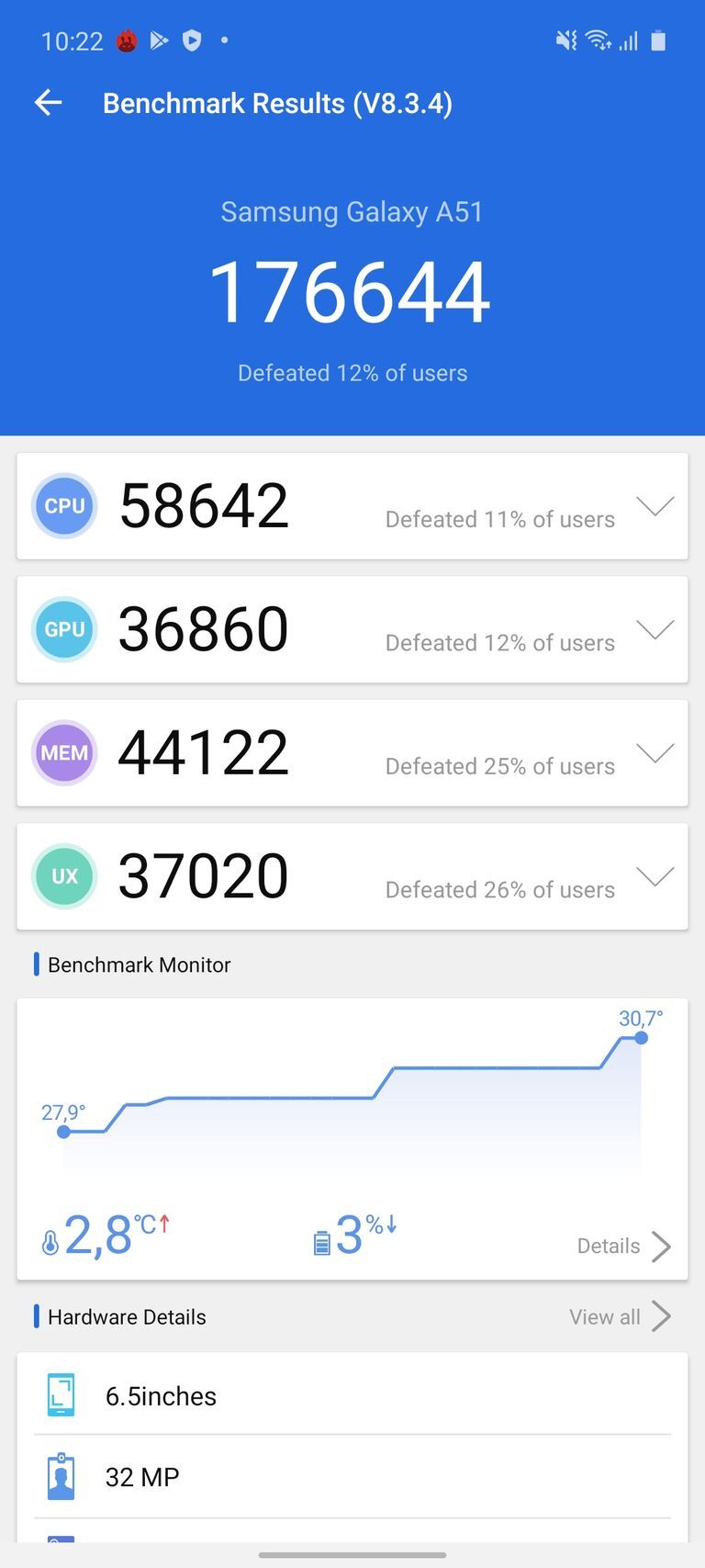Expand the UX score details

655,876
